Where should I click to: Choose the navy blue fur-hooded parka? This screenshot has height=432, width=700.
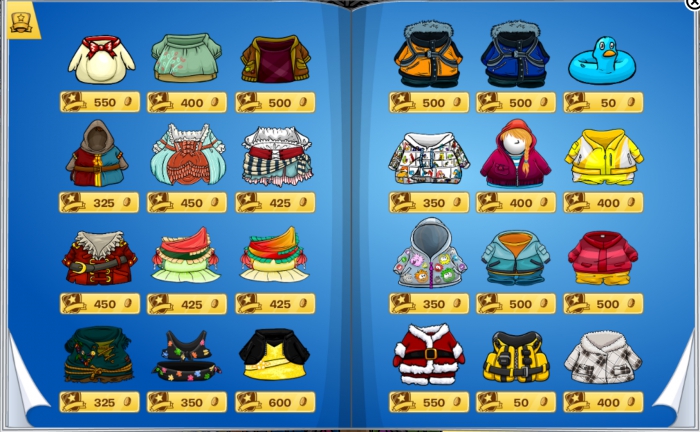point(515,57)
